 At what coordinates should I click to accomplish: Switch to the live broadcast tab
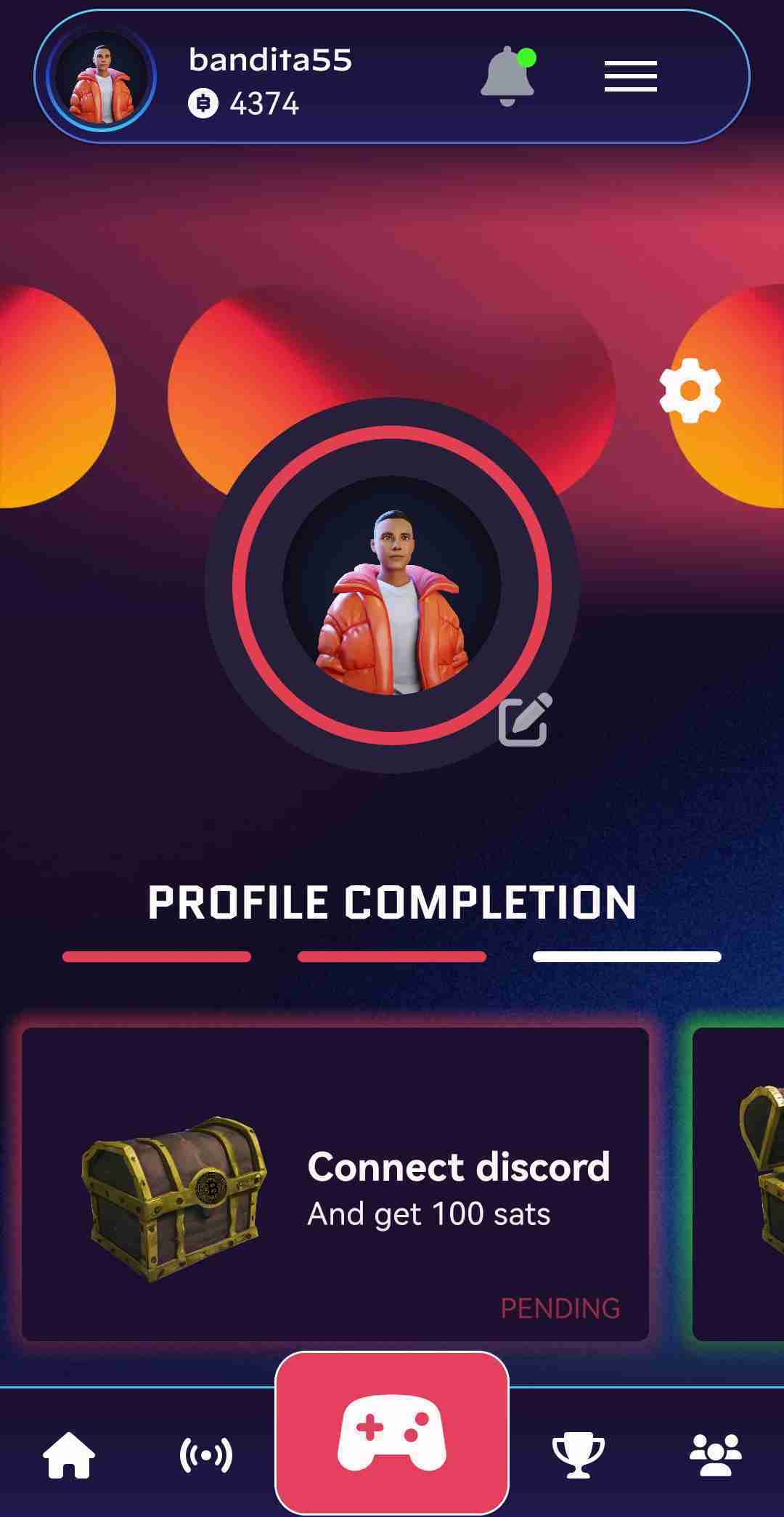[206, 1455]
